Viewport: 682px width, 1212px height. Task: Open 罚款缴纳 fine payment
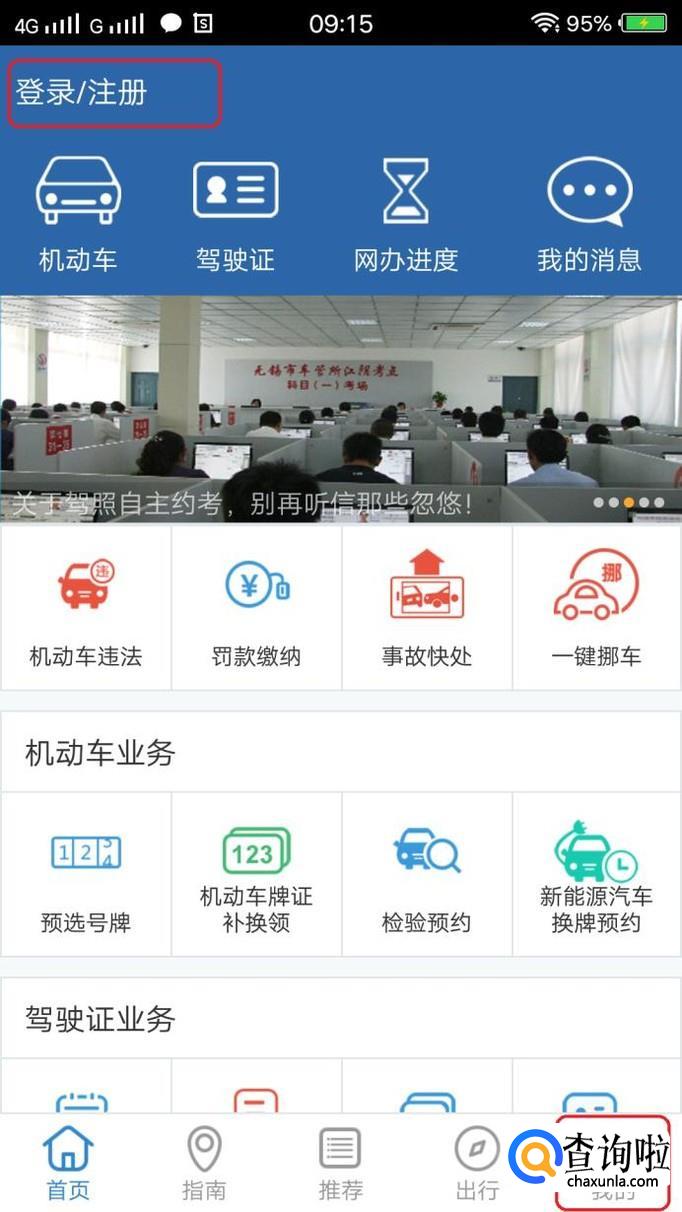point(256,610)
